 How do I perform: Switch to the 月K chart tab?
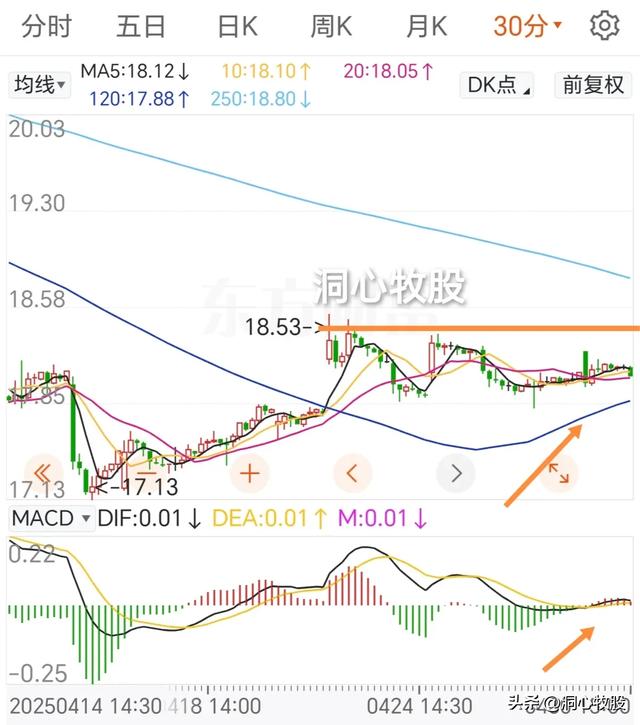[x=427, y=26]
